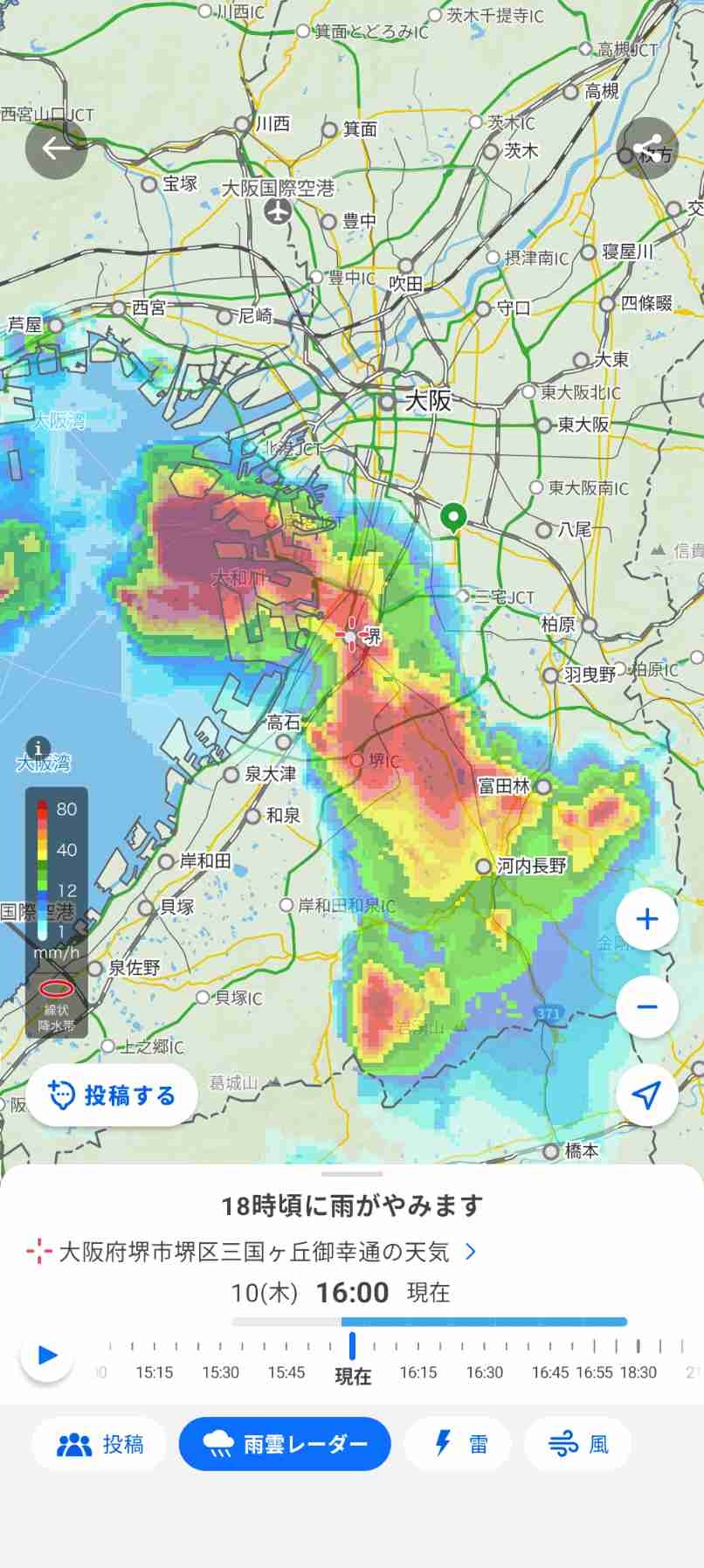
Task: Switch to the 風 wind tab
Action: tap(577, 1444)
